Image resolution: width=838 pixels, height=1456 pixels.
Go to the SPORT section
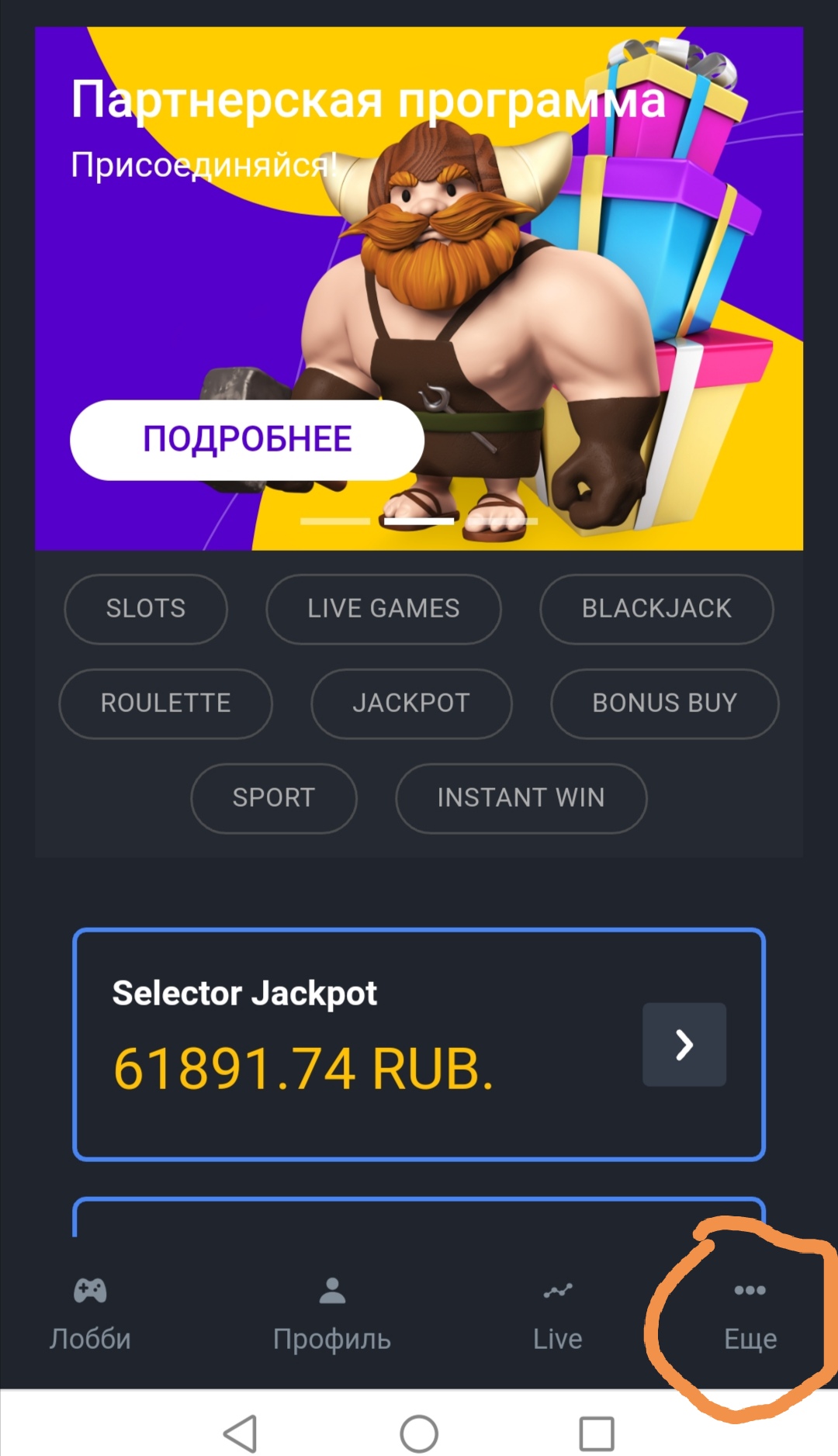274,798
